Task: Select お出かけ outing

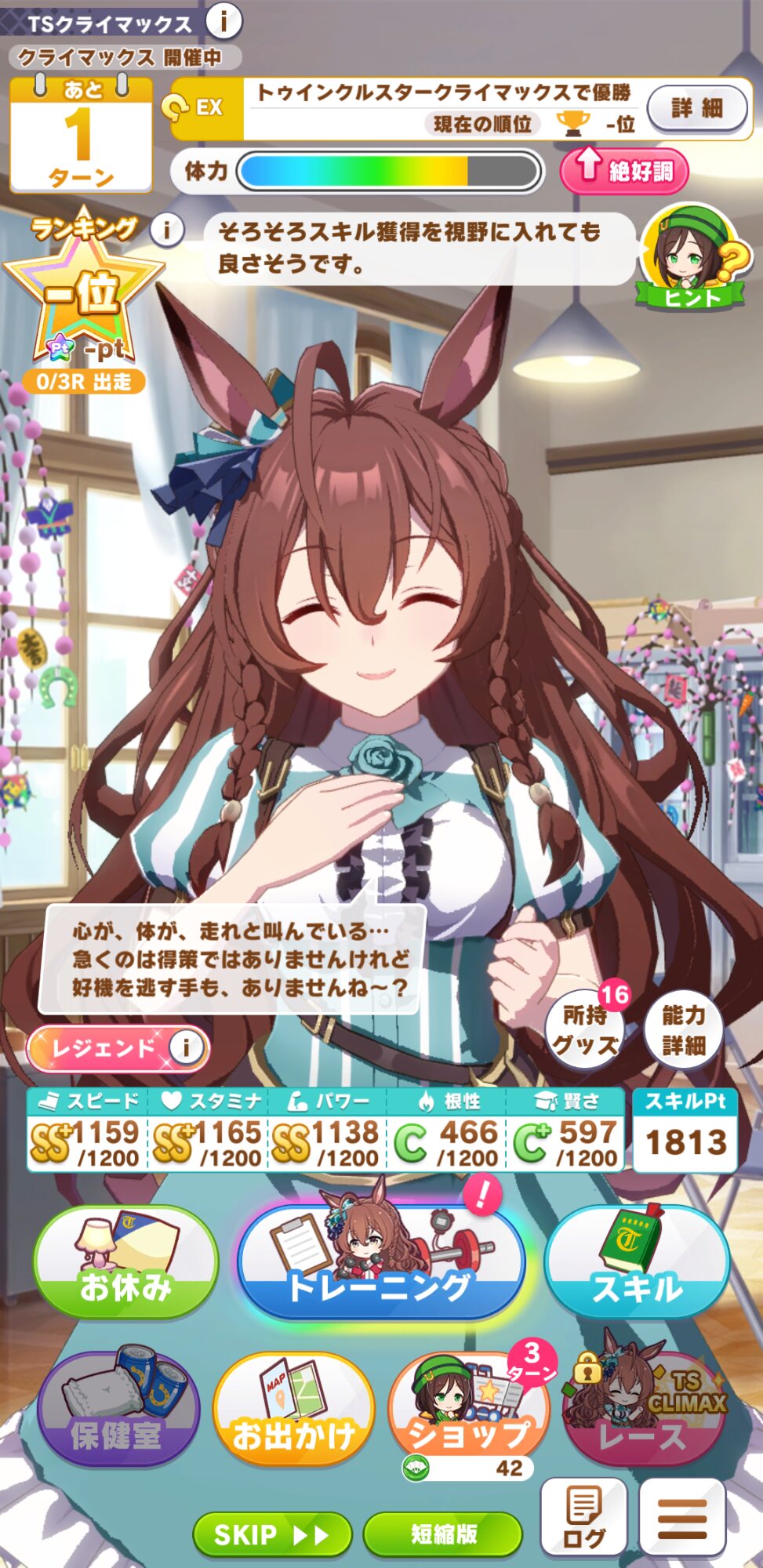Action: [x=293, y=1410]
